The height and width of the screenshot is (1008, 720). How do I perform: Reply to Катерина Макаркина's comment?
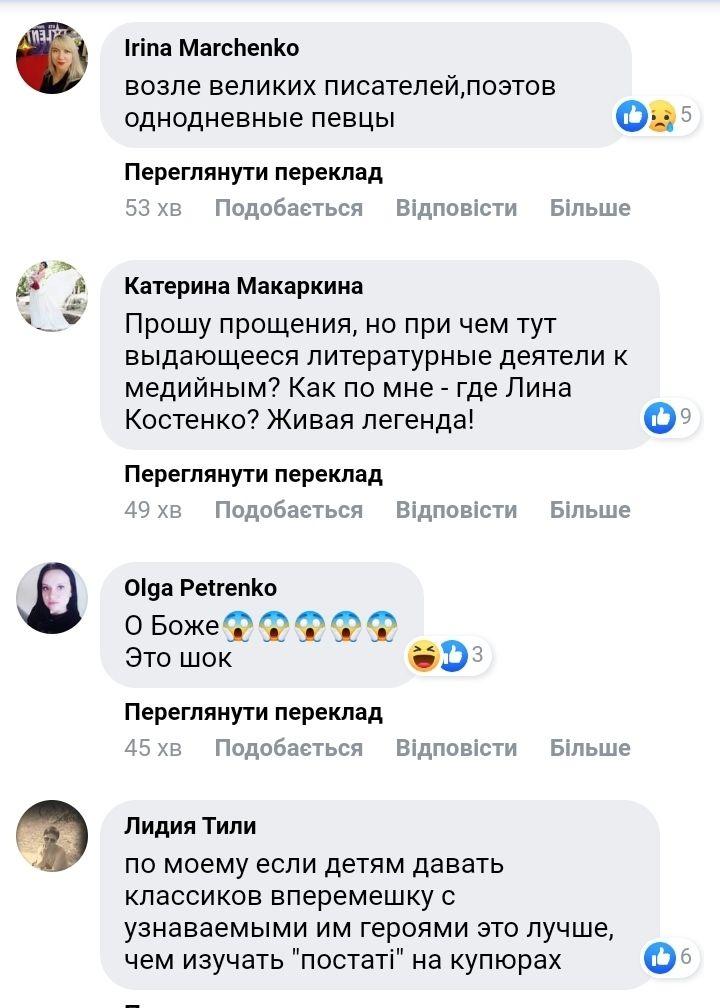pyautogui.click(x=456, y=510)
